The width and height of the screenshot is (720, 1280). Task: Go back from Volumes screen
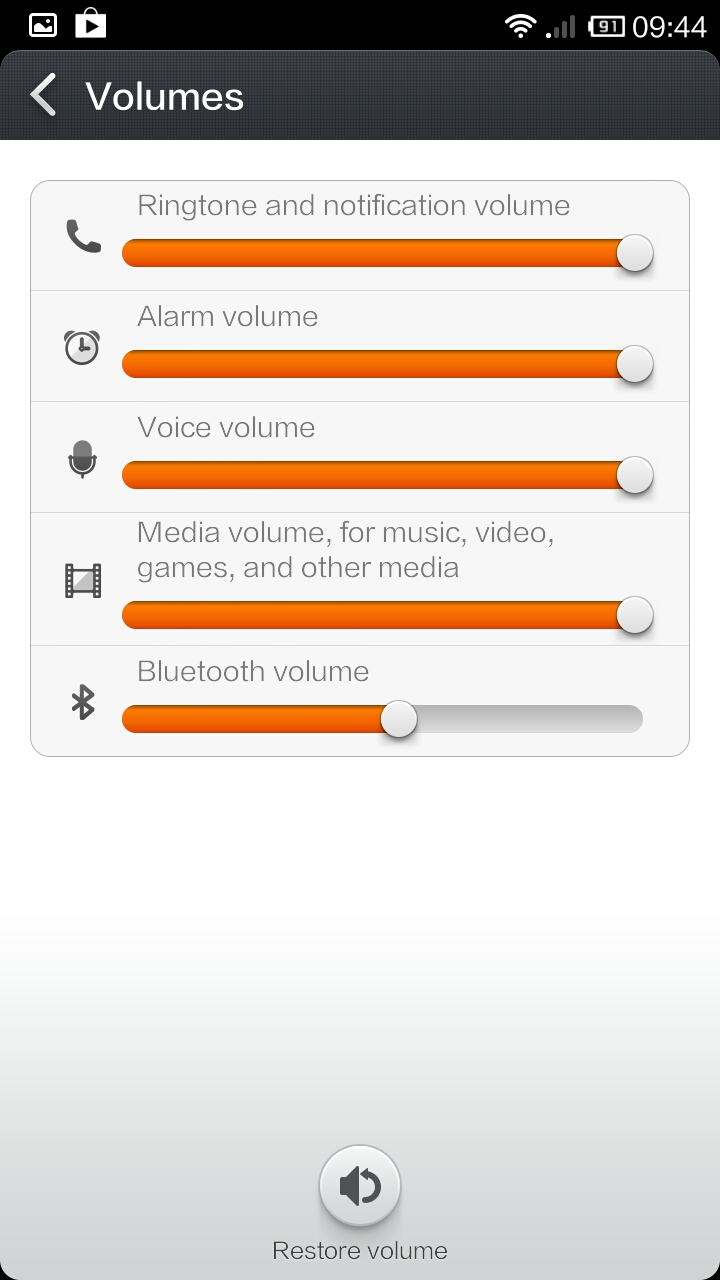43,96
